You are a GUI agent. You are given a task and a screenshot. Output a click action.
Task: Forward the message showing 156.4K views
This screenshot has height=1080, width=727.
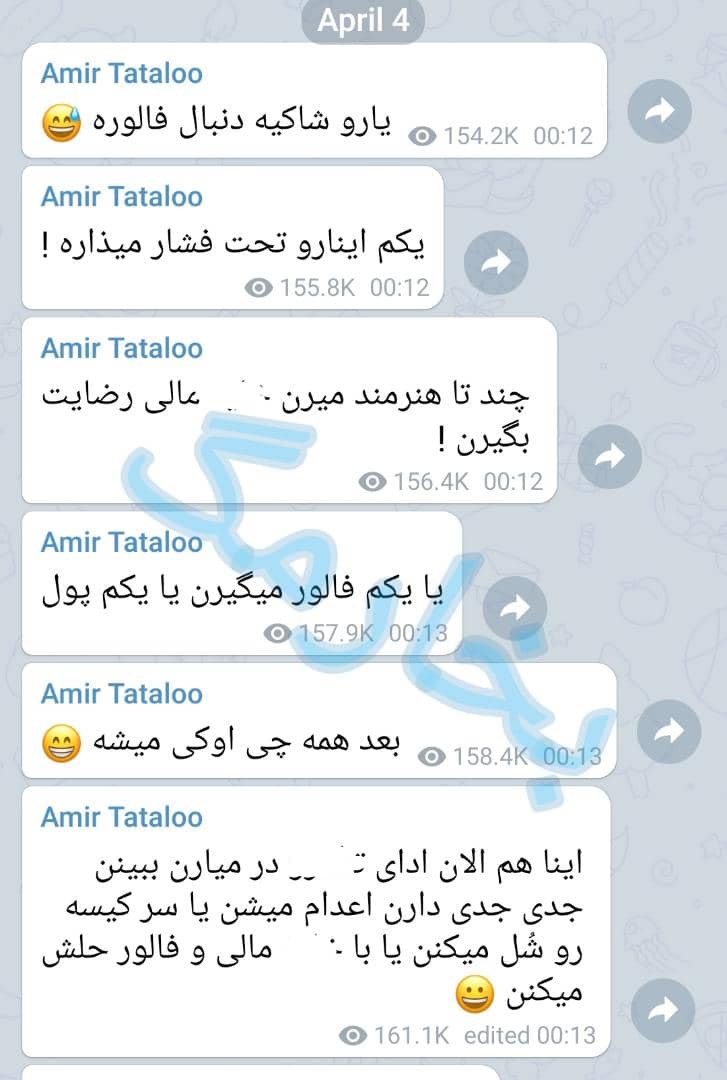pos(610,457)
